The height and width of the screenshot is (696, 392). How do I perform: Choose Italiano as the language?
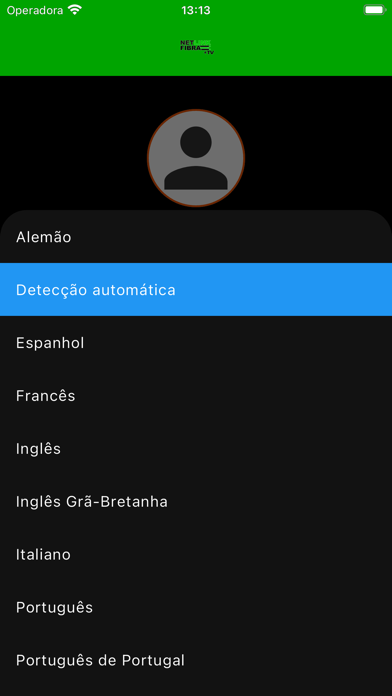click(196, 554)
